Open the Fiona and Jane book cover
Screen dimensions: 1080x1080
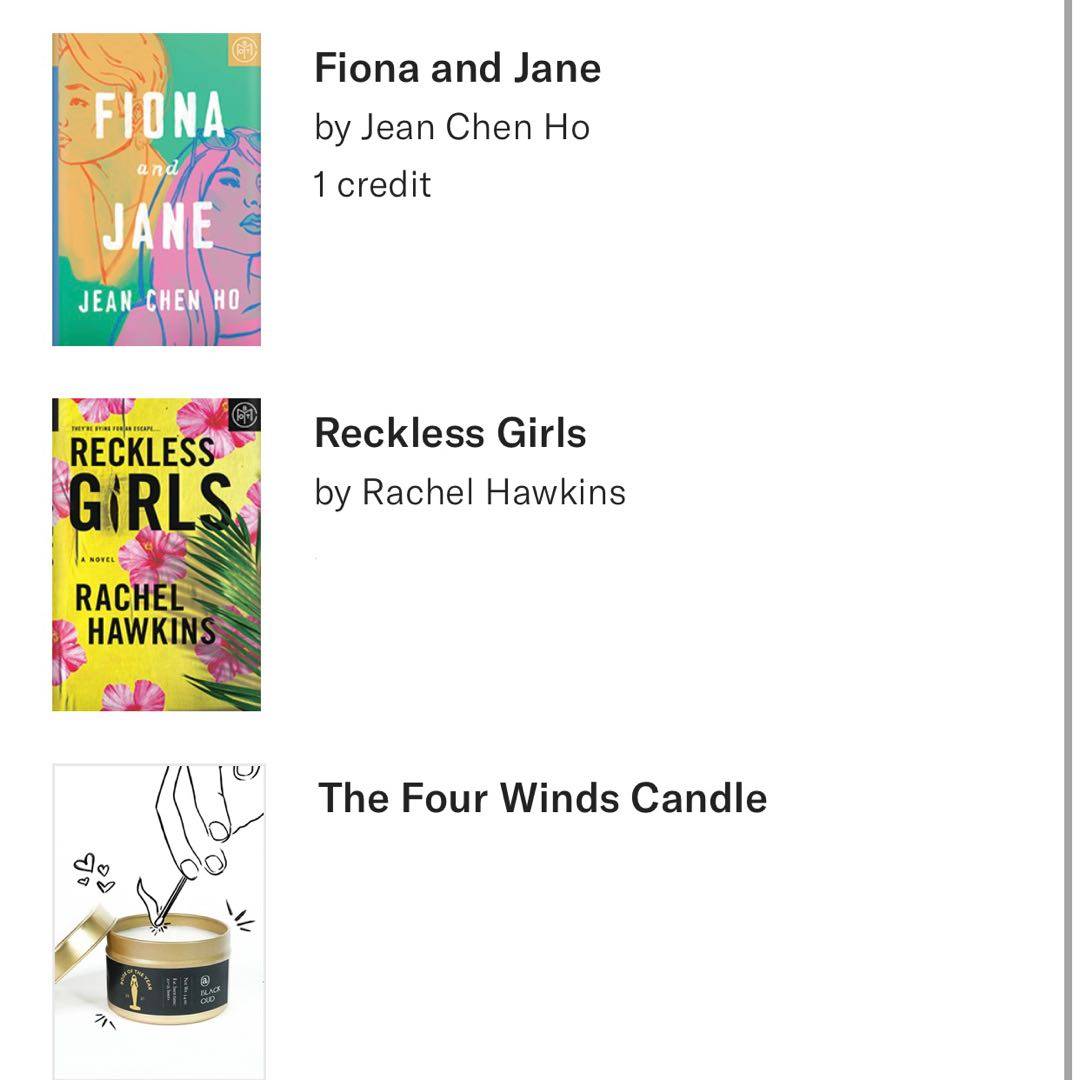click(x=156, y=190)
